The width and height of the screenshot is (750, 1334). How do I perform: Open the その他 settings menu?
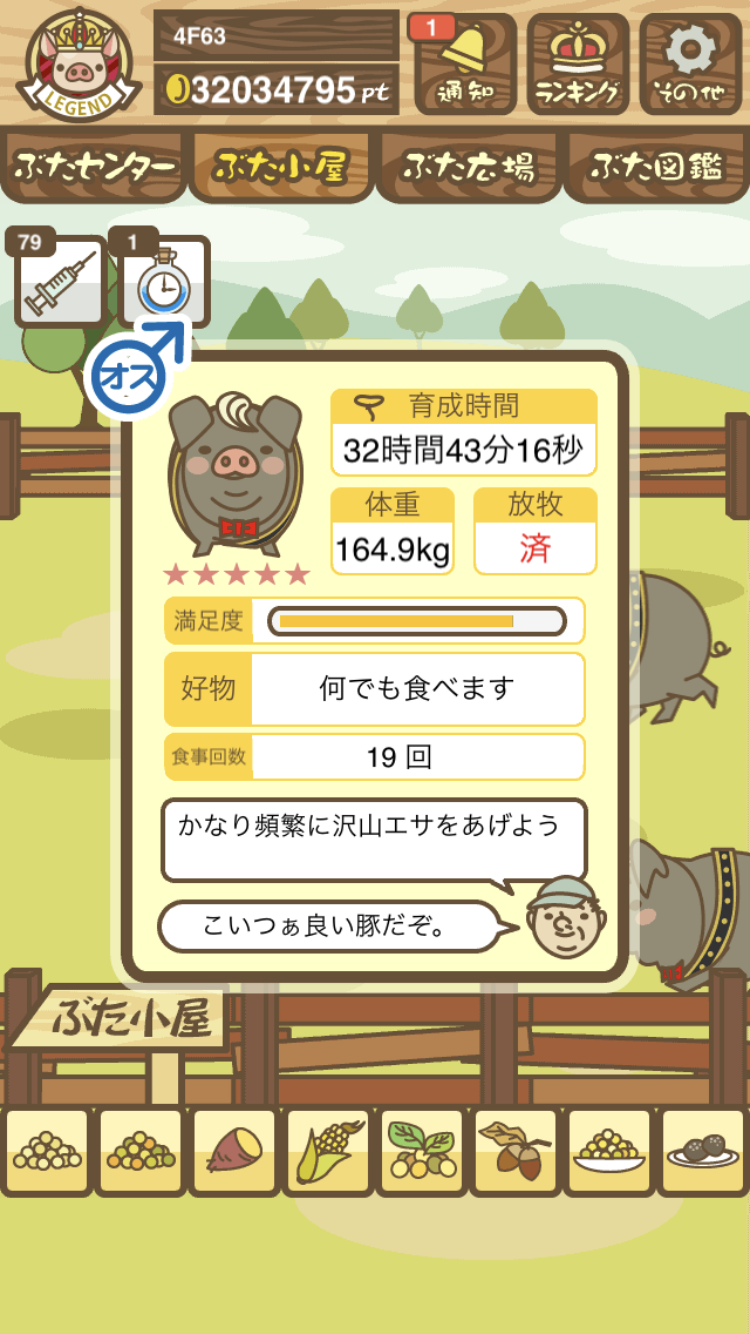(x=691, y=64)
